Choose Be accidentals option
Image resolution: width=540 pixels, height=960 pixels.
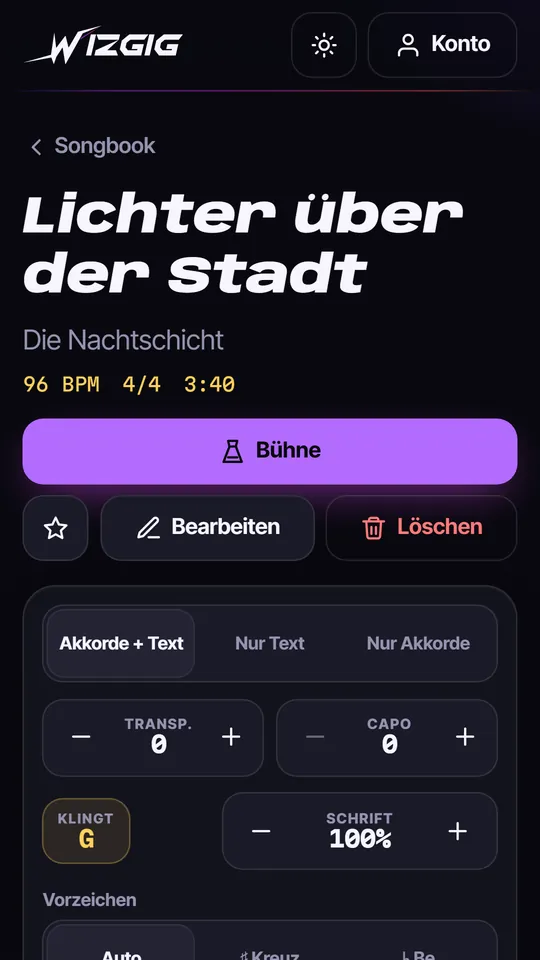(418, 953)
